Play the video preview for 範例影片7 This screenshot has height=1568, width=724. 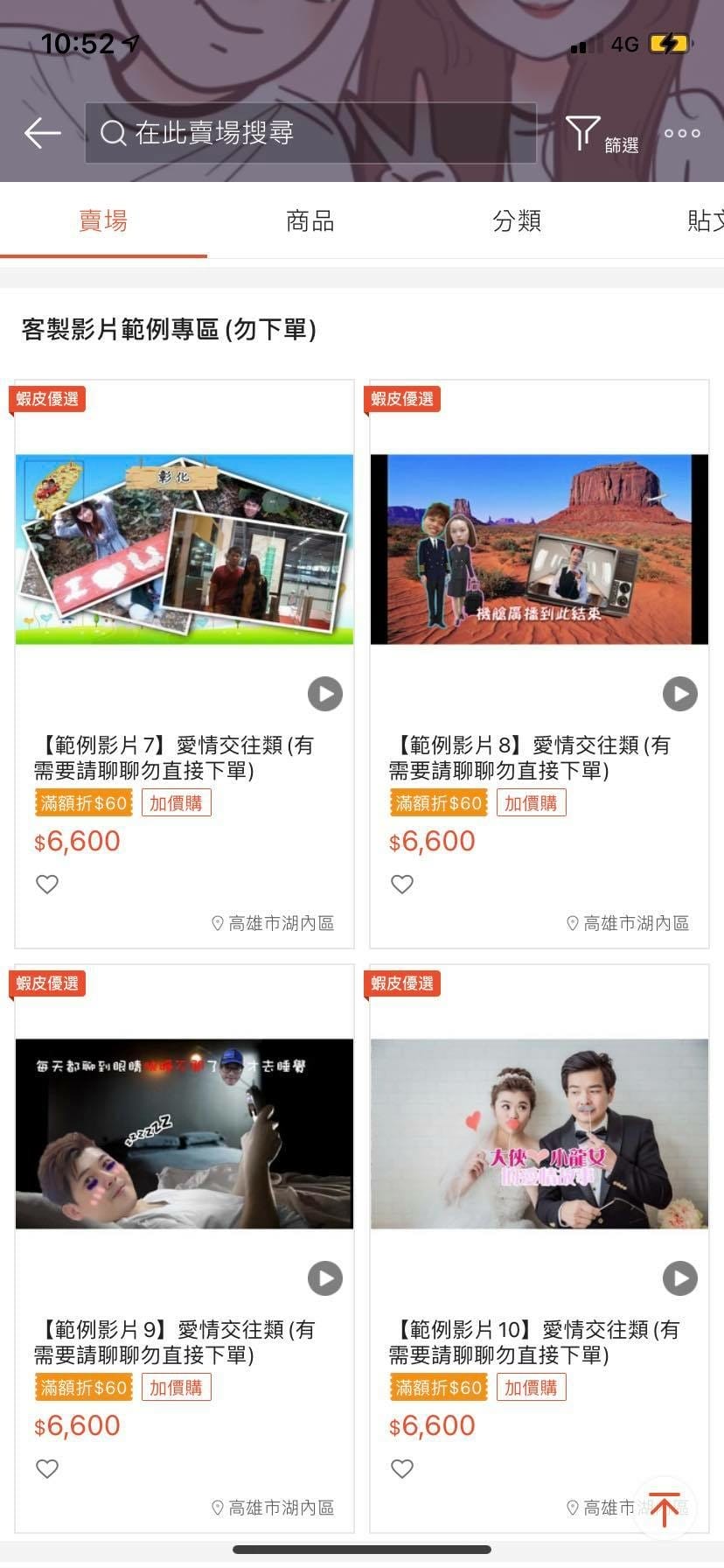coord(324,693)
